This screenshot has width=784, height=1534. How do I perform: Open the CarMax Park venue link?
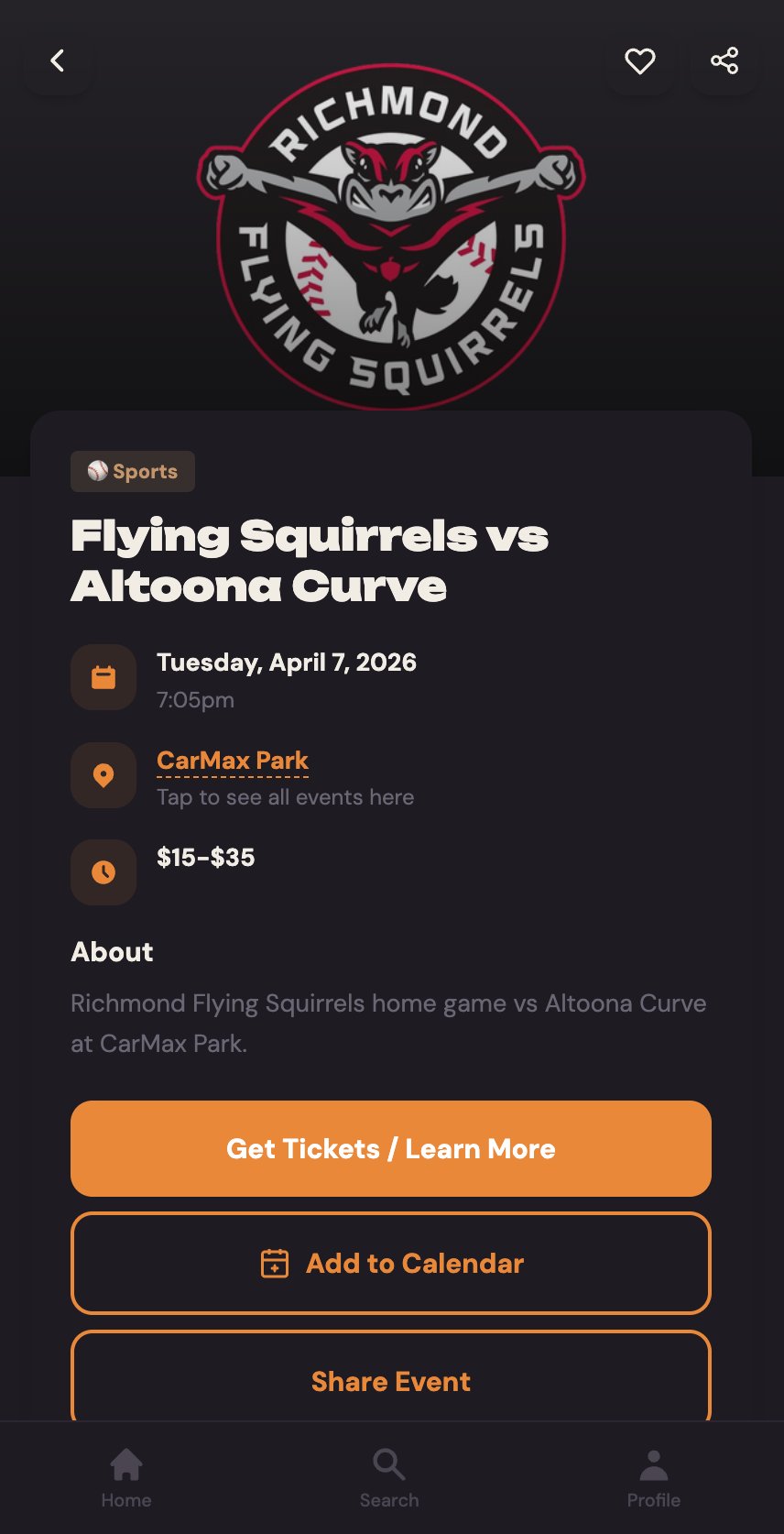coord(233,760)
